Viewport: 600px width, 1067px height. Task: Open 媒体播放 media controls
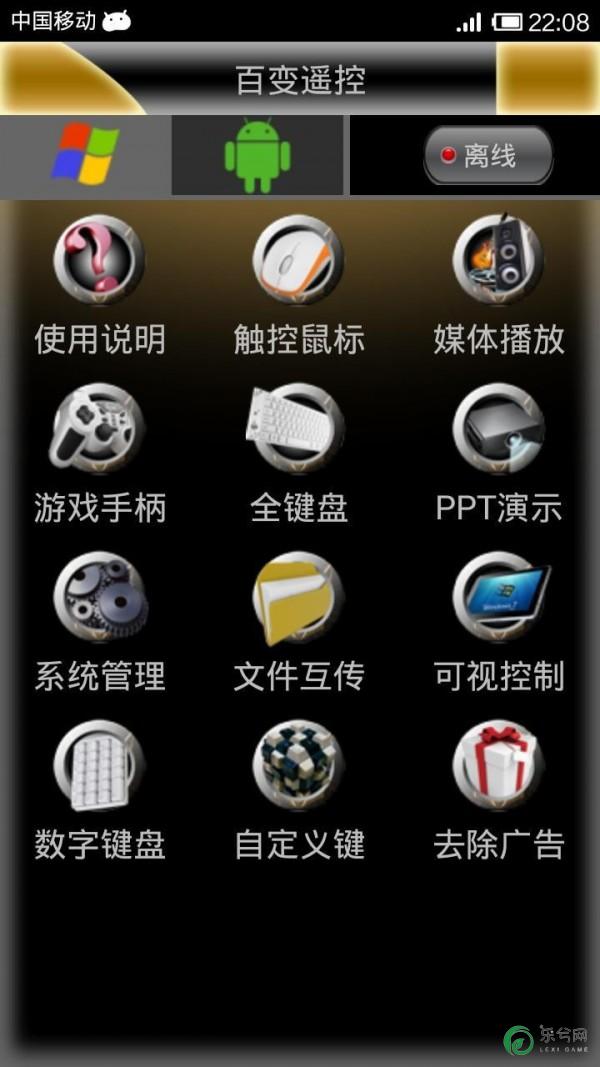click(499, 286)
